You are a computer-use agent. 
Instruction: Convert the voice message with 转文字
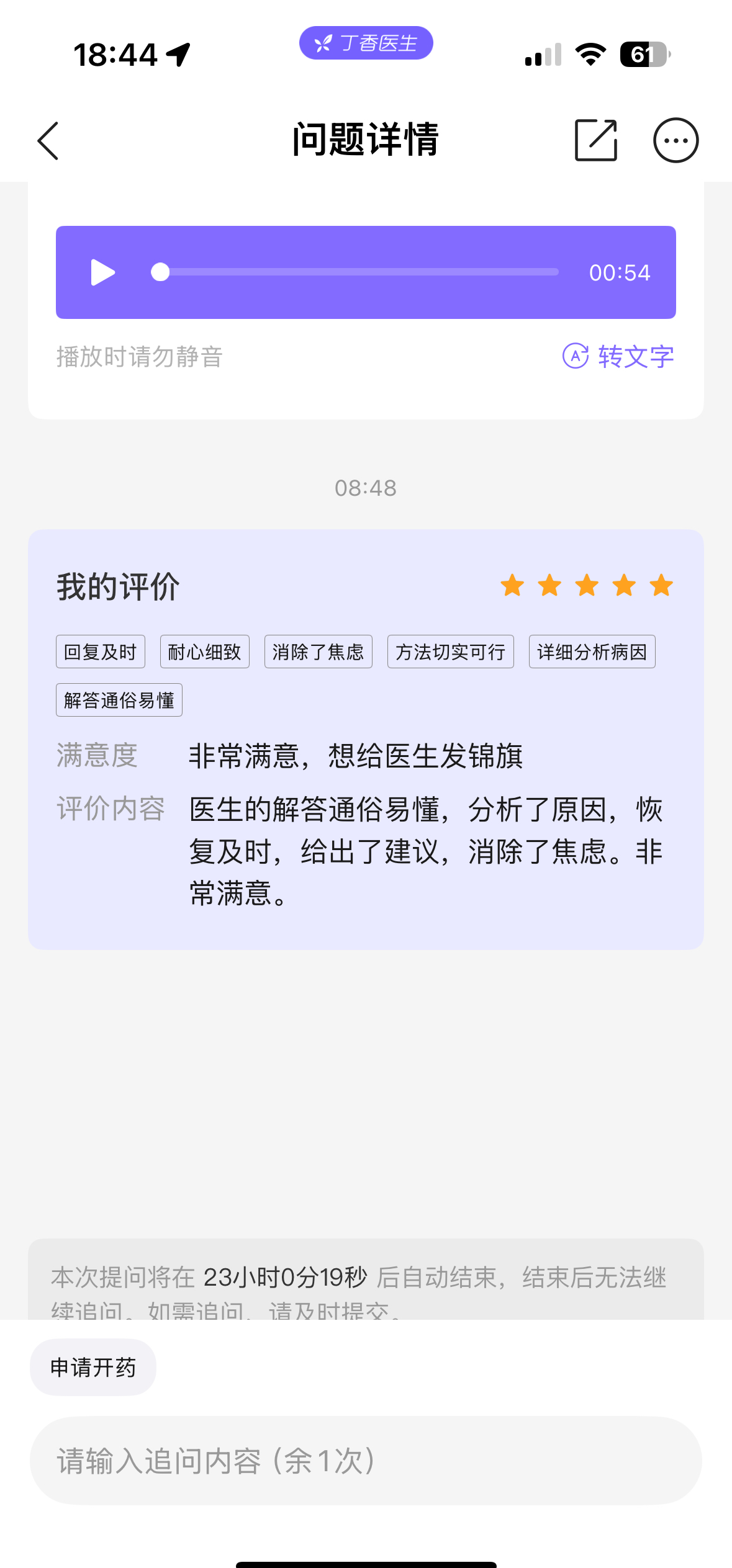point(618,357)
